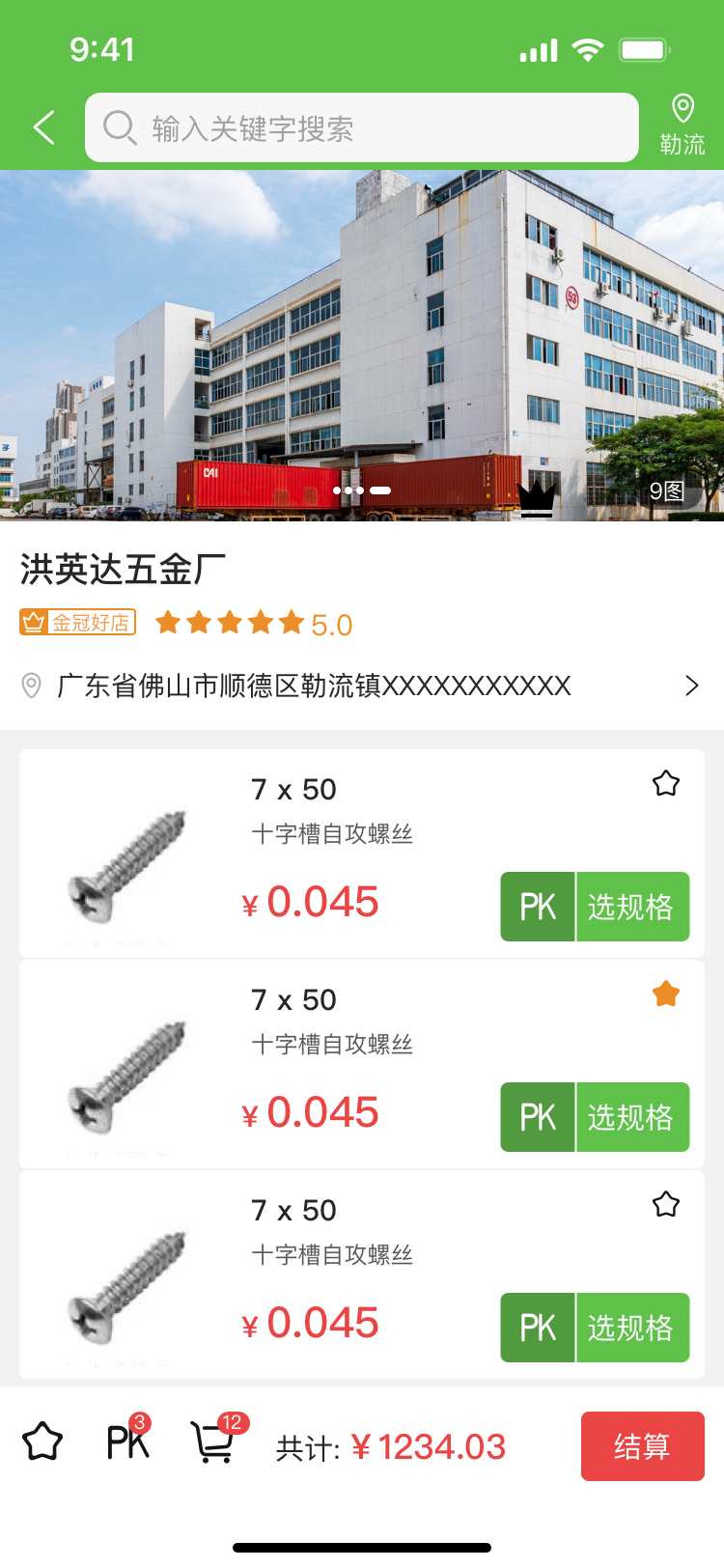Expand the store address details via the chevron

pyautogui.click(x=691, y=686)
